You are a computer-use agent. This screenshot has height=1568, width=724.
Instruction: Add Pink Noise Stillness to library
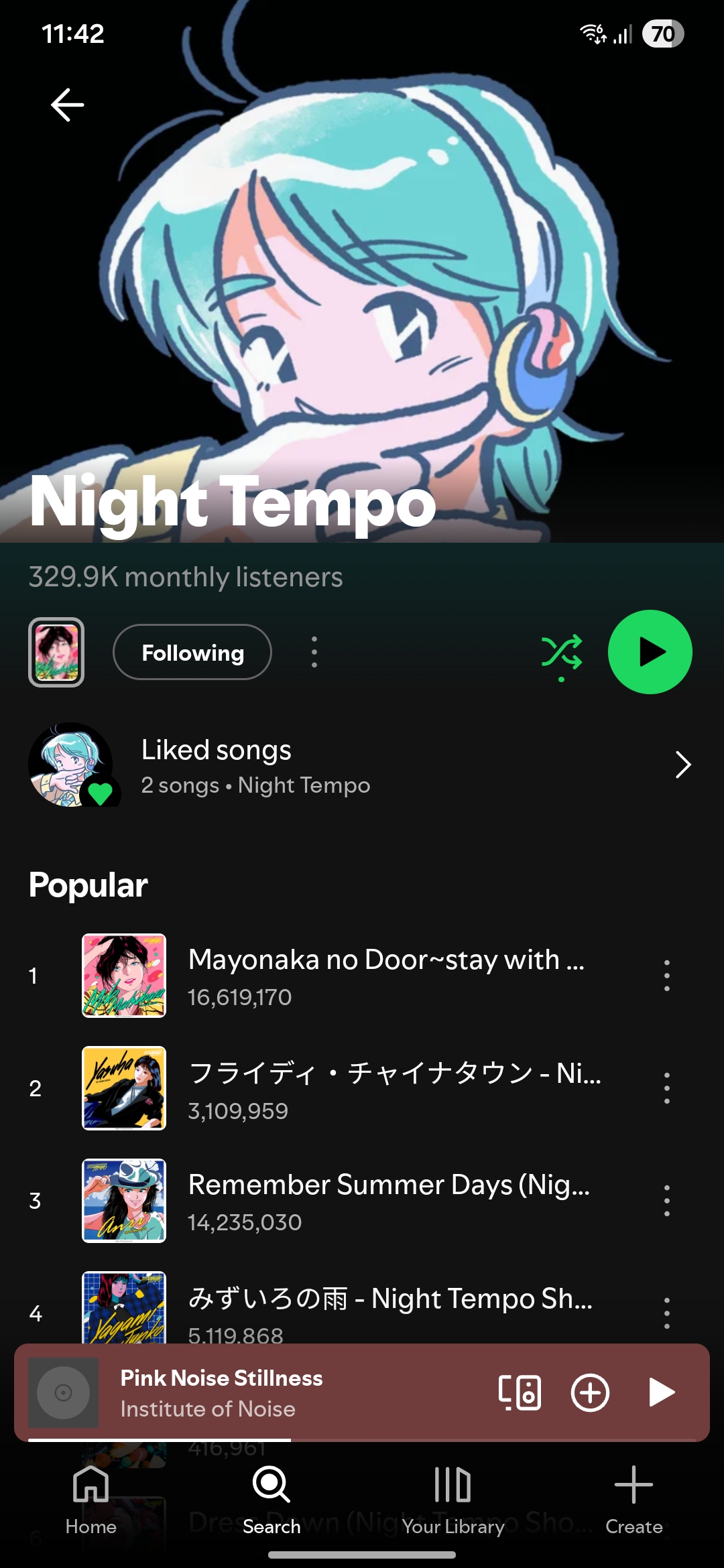coord(590,1392)
